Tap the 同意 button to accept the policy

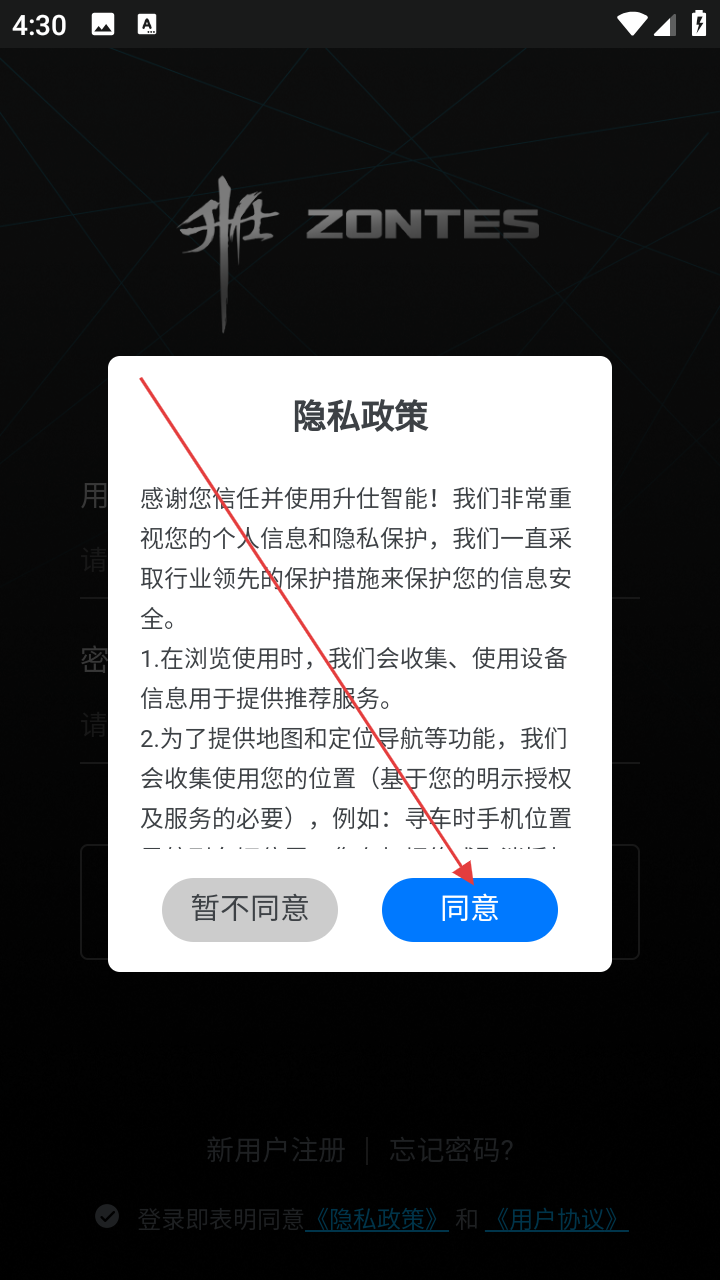(x=469, y=909)
